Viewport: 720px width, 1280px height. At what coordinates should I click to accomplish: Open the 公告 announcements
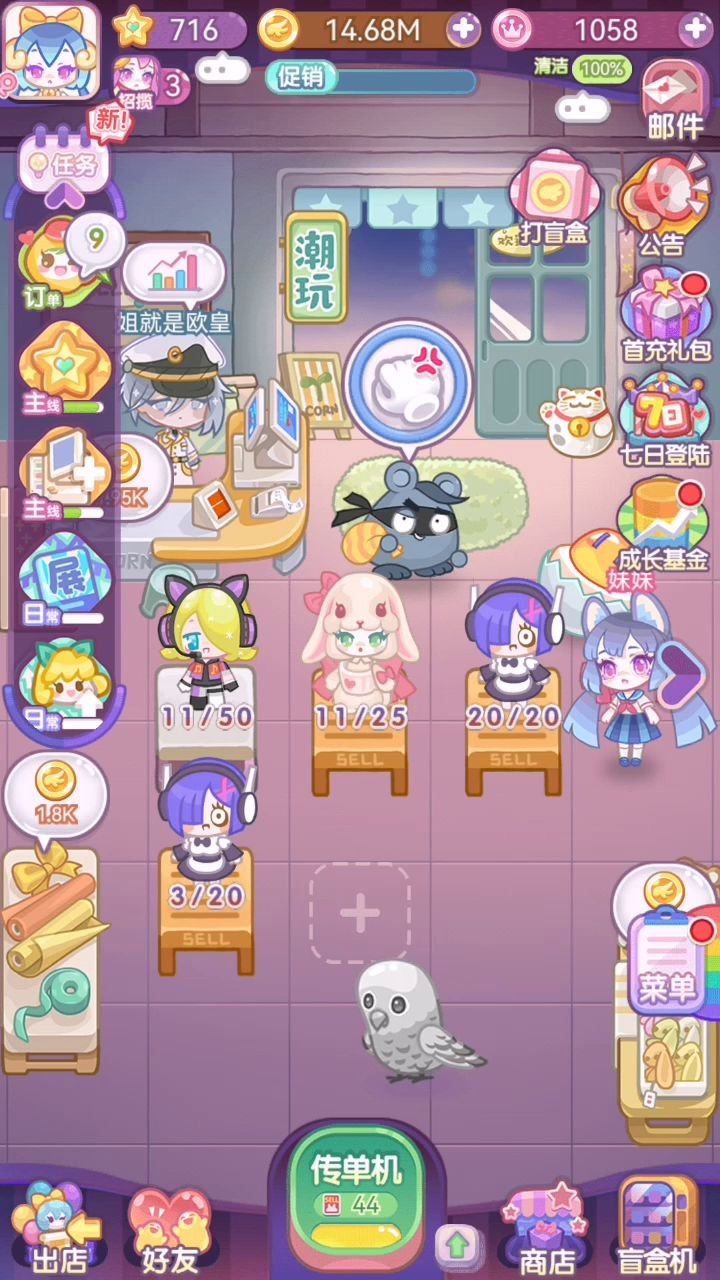(662, 205)
